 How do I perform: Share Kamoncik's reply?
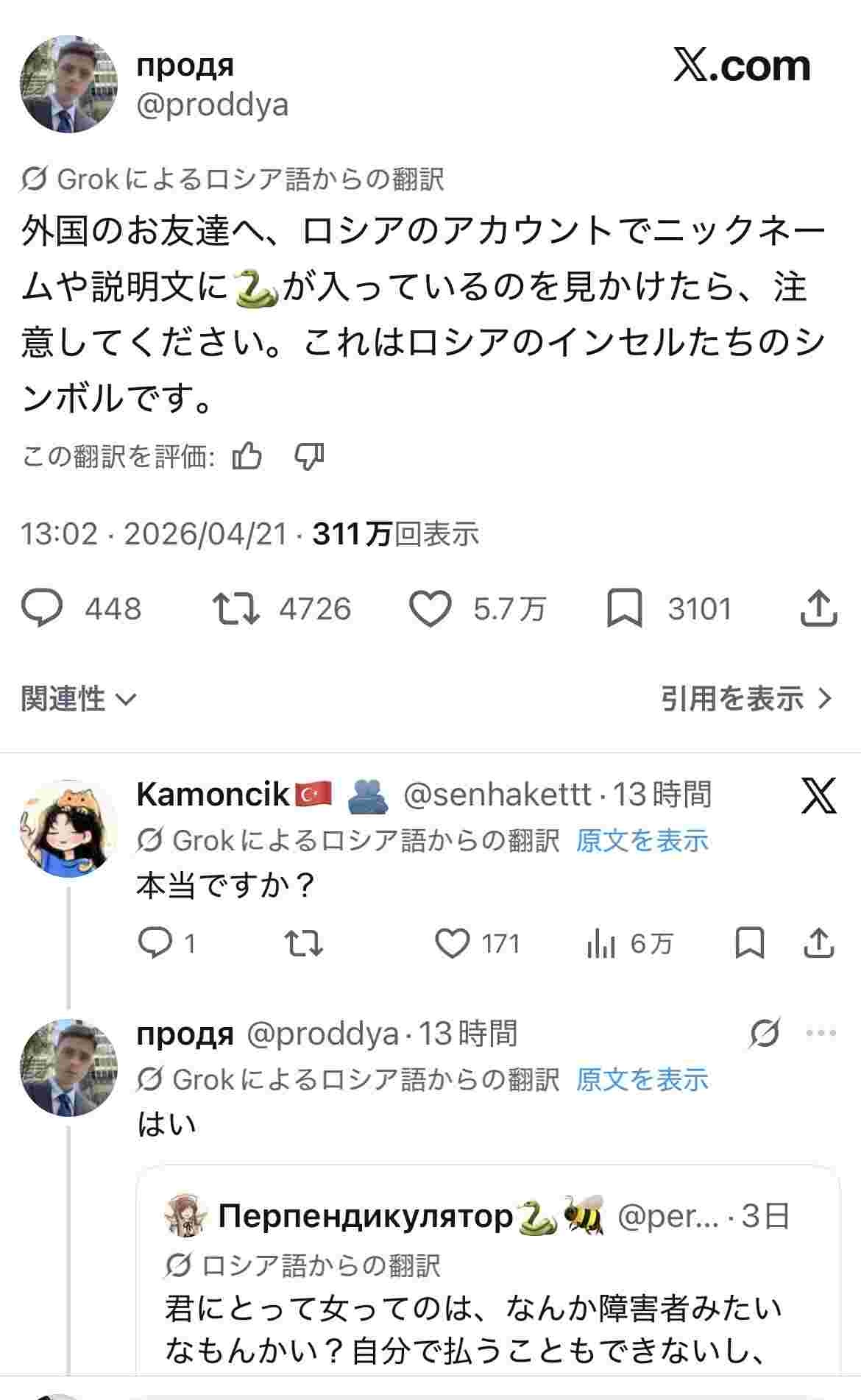coord(818,943)
